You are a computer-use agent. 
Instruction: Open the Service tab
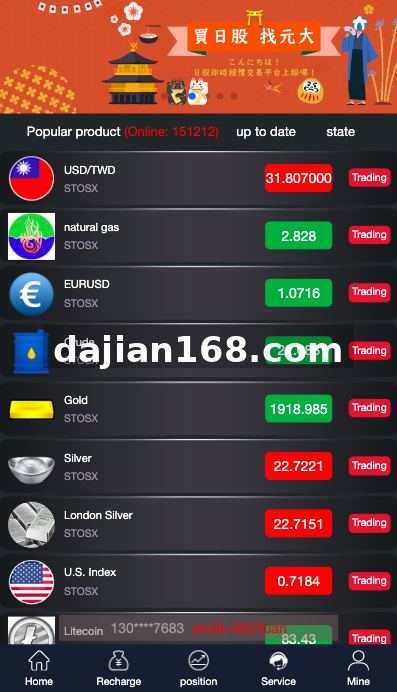click(x=278, y=669)
